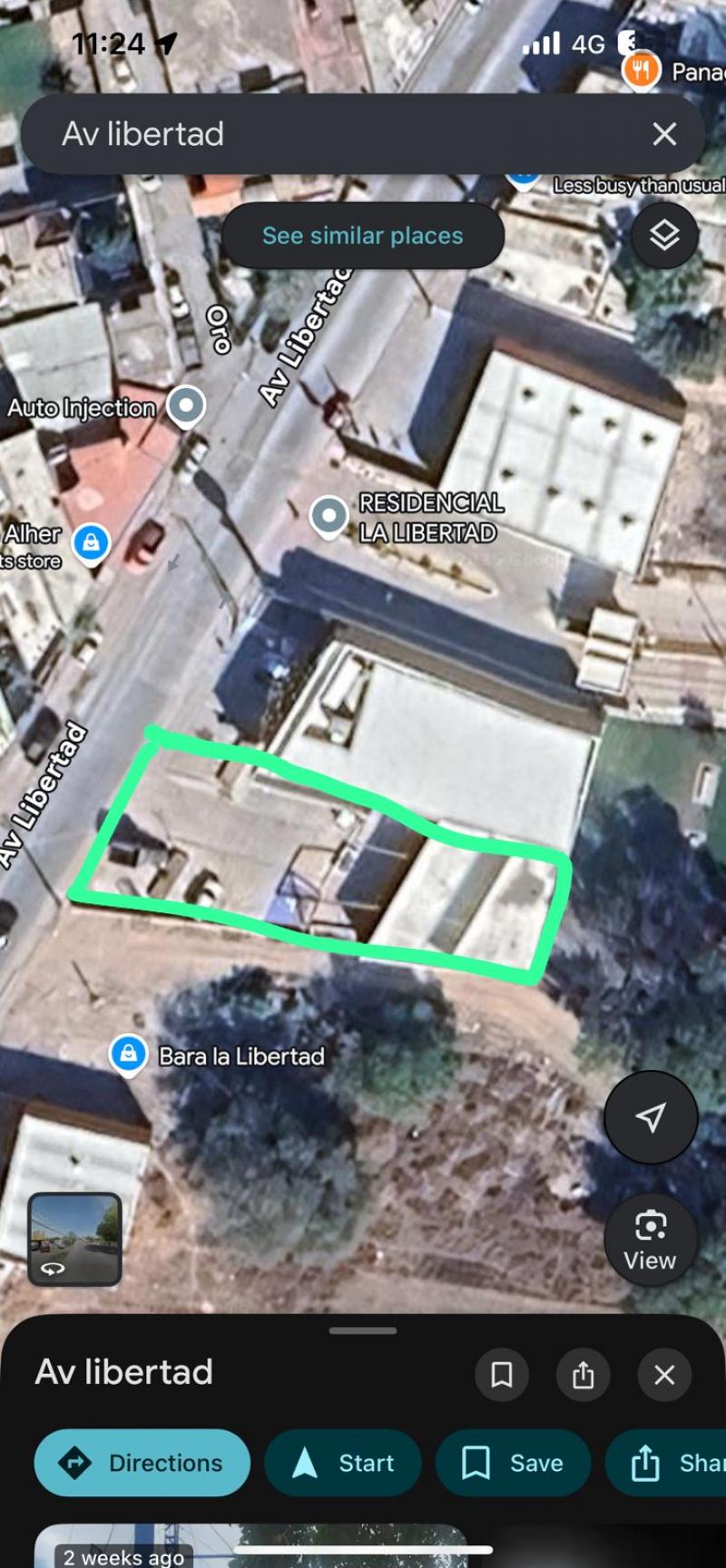Viewport: 726px width, 1568px height.
Task: Tap See similar places chip
Action: click(362, 236)
